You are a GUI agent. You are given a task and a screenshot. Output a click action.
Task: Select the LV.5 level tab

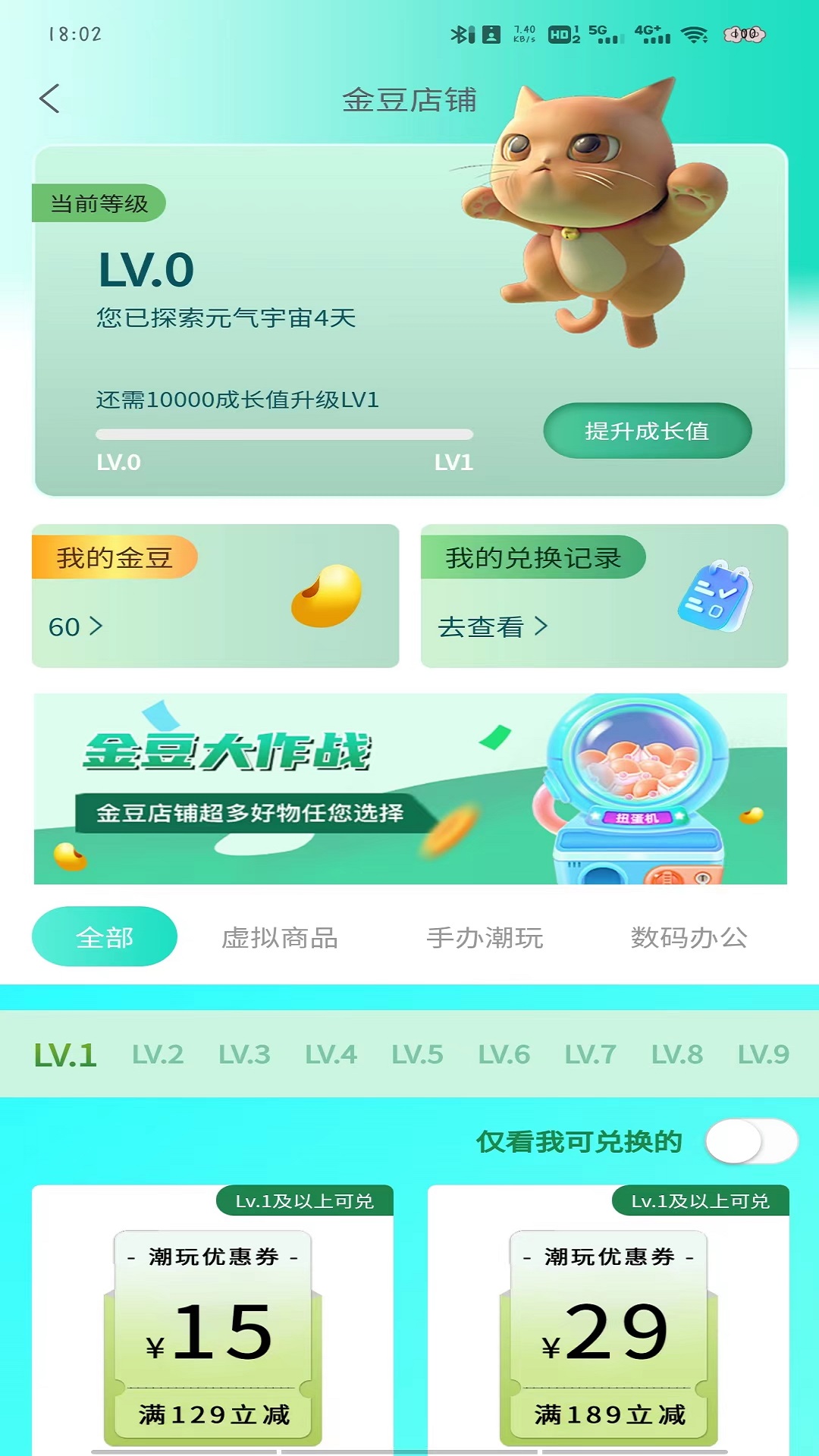click(x=417, y=1055)
